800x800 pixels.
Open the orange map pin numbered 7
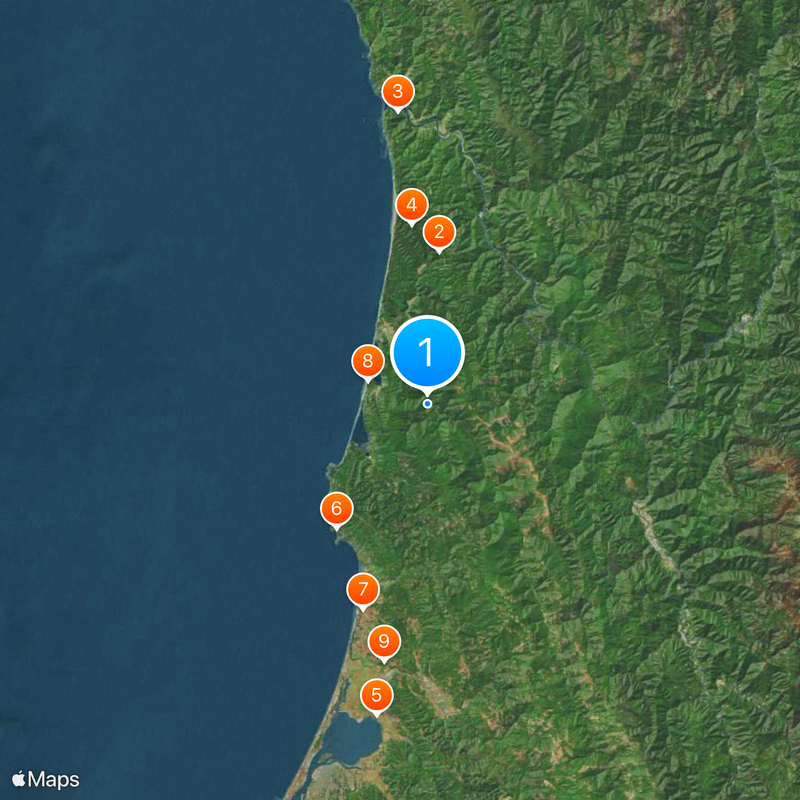point(362,589)
